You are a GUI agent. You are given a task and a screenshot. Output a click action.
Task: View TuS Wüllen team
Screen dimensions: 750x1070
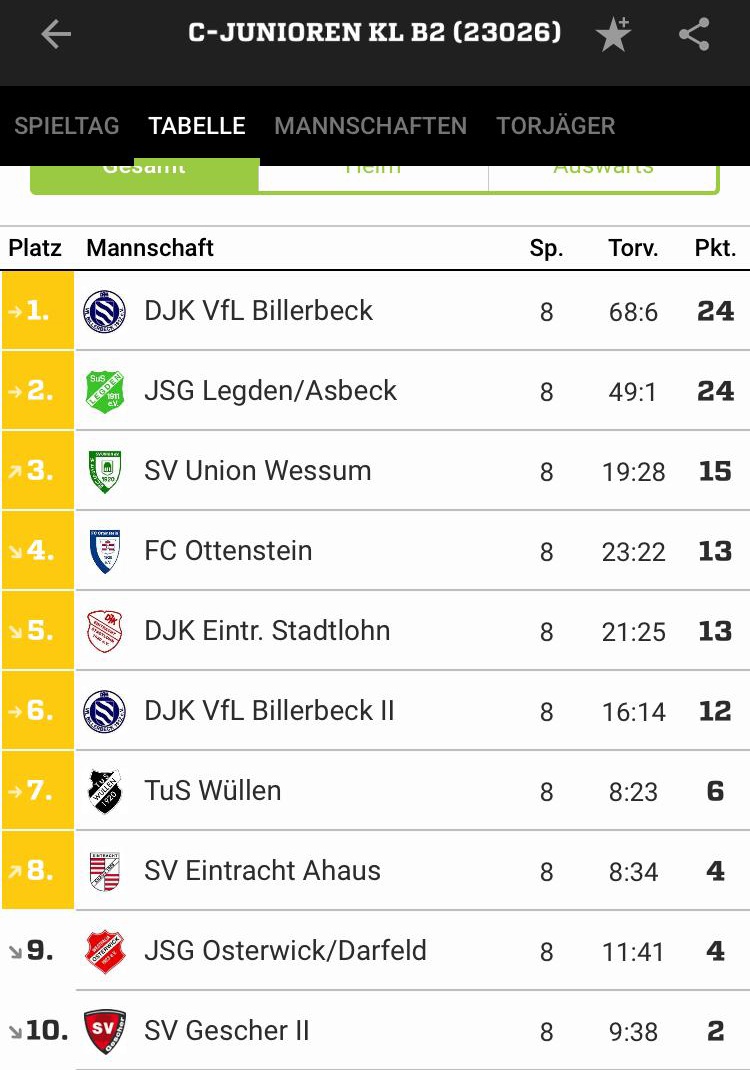click(x=212, y=791)
